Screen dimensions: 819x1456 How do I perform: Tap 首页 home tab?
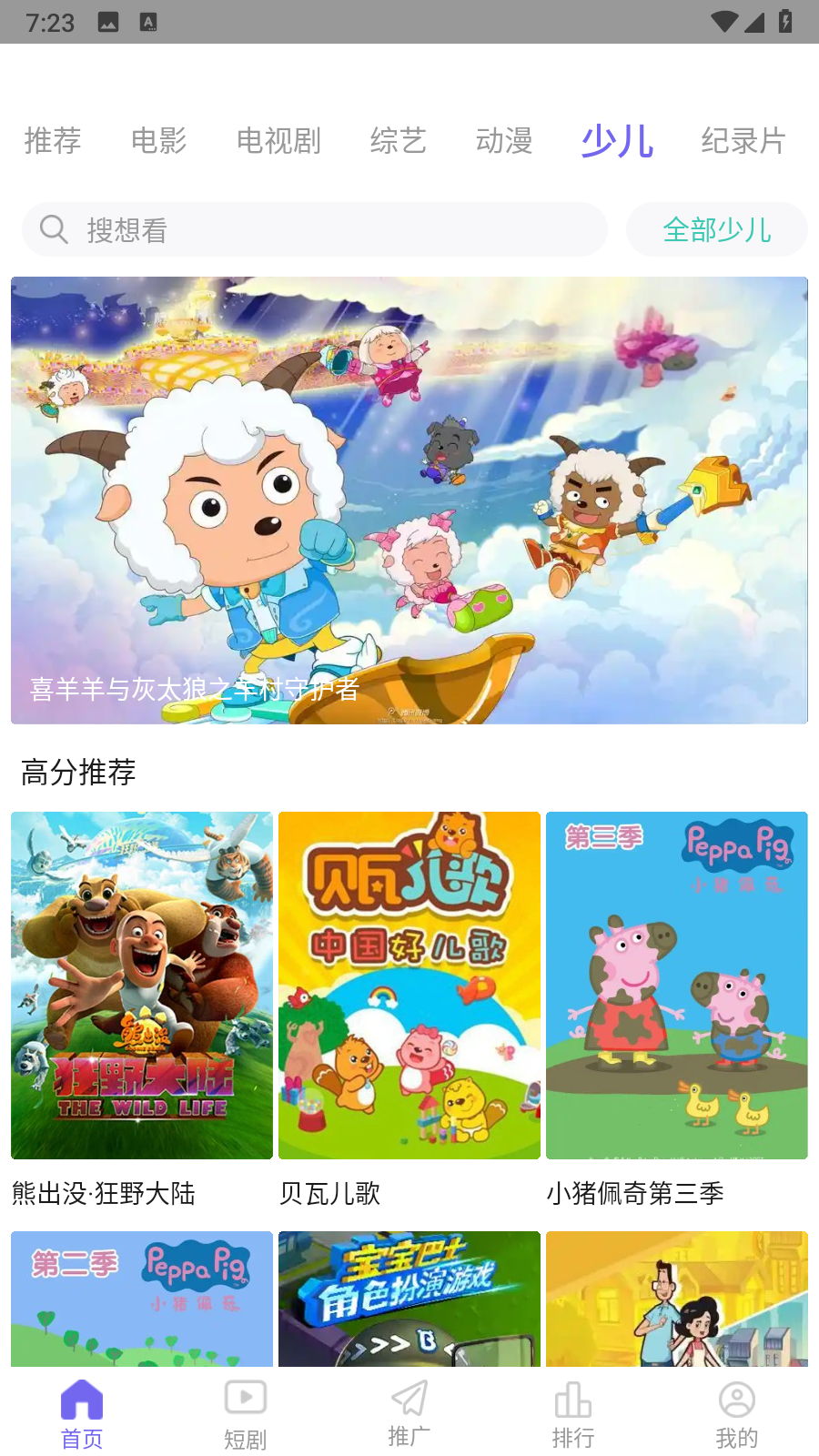point(82,1415)
